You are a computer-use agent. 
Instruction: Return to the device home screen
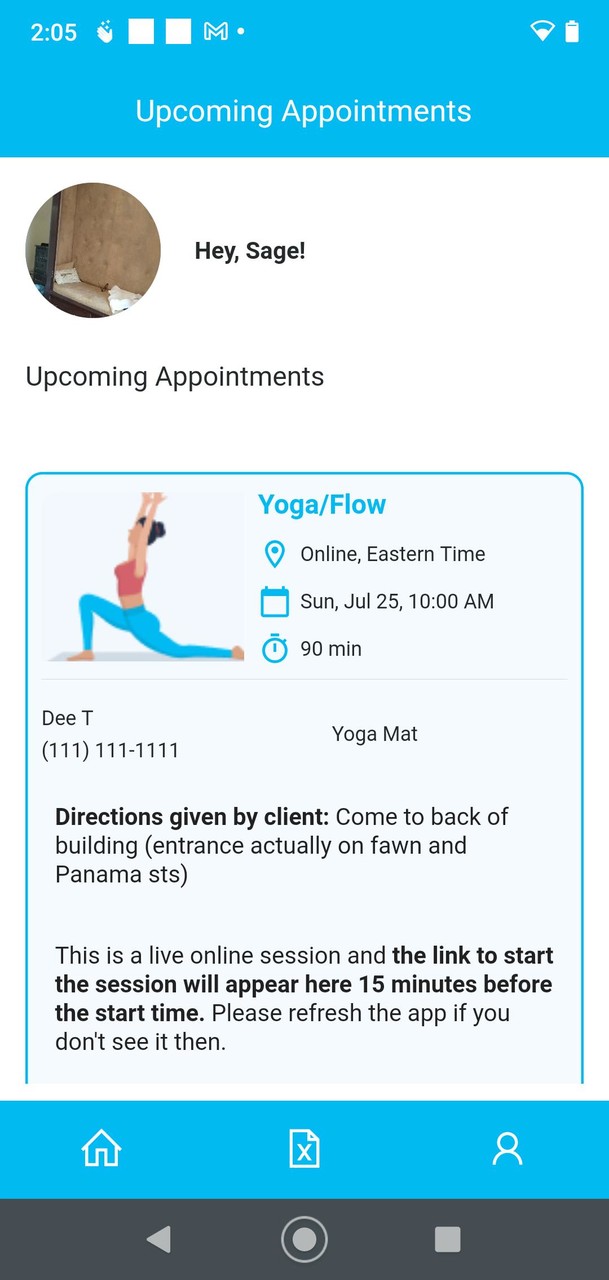point(304,1240)
